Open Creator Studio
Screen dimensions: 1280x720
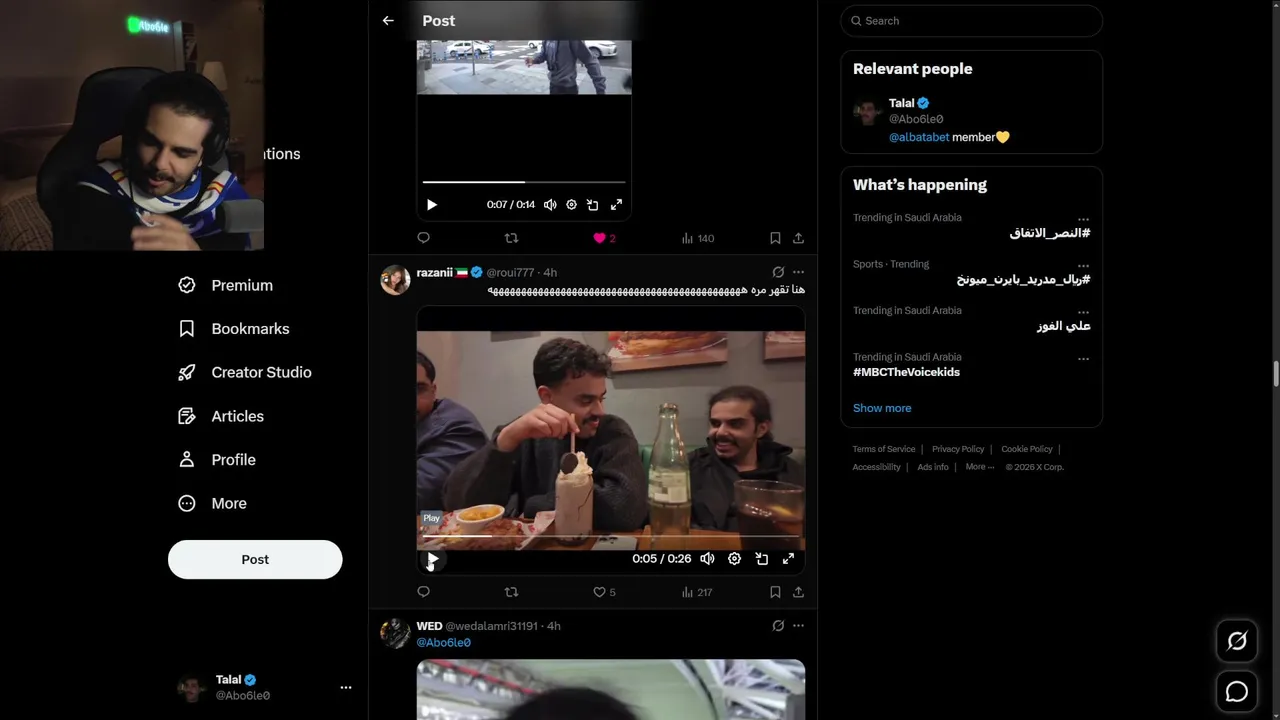pos(260,372)
